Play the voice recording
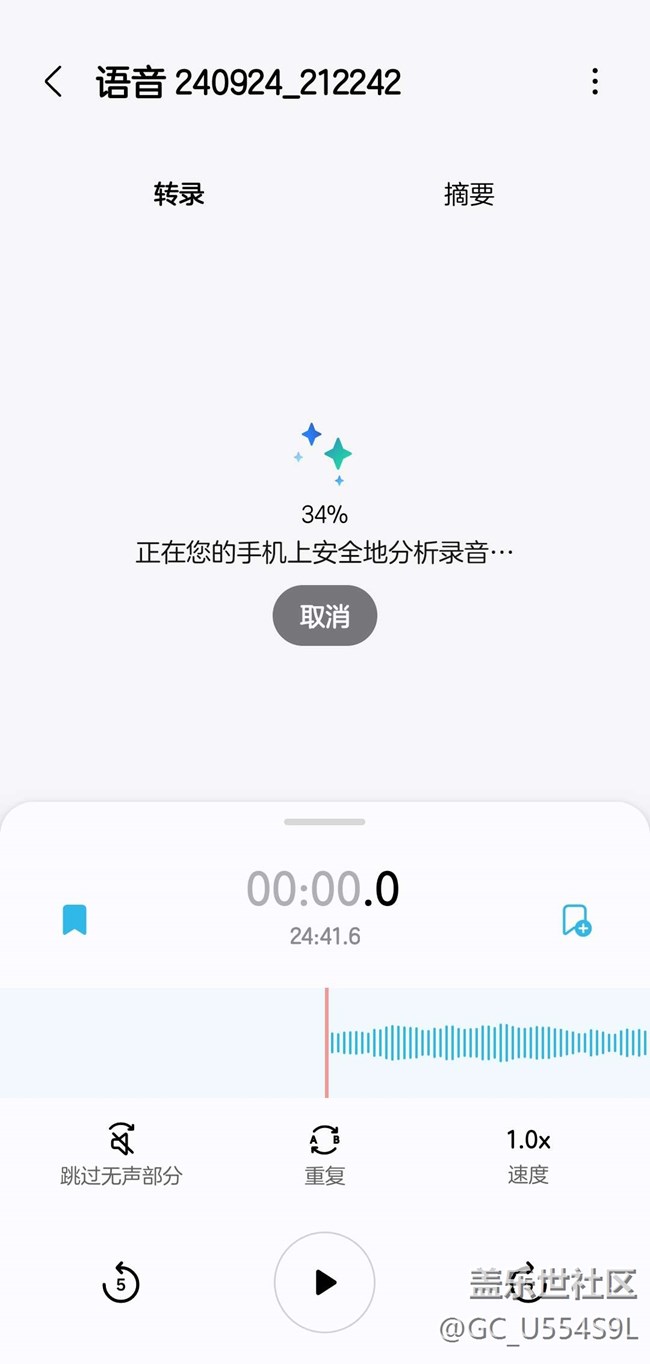Image resolution: width=650 pixels, height=1364 pixels. (324, 1283)
